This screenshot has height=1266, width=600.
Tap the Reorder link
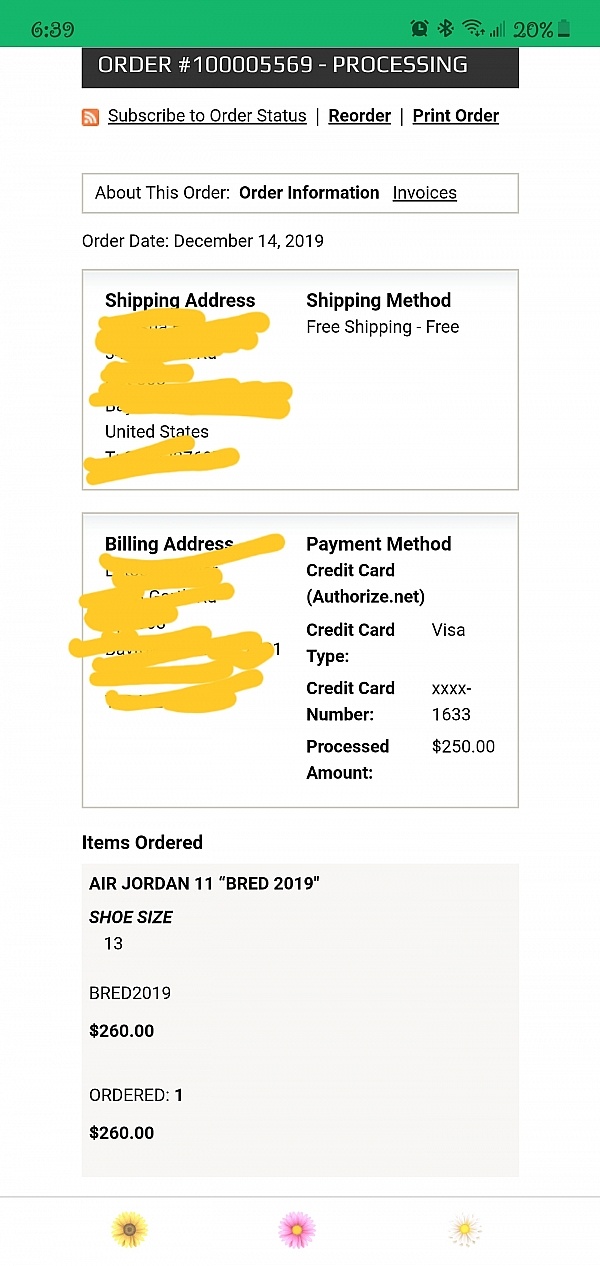click(x=359, y=116)
